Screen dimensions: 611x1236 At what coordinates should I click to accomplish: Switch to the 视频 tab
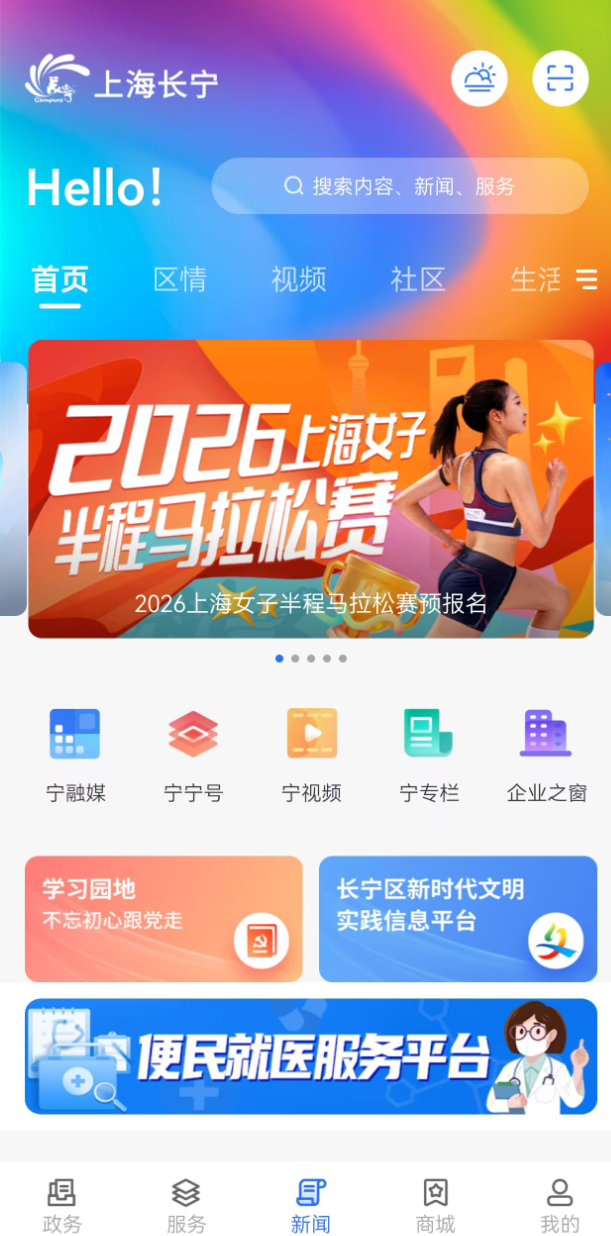299,279
